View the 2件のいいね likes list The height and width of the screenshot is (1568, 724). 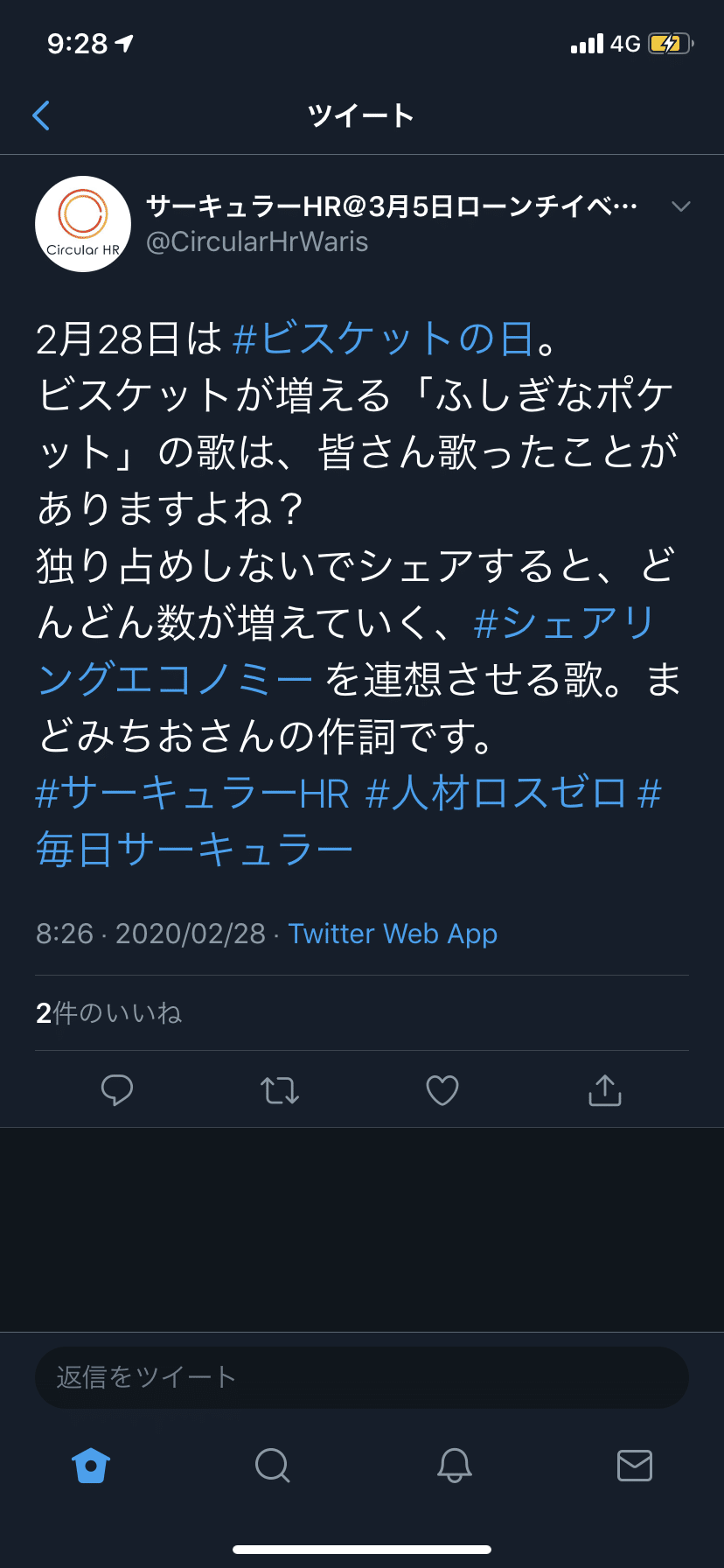click(x=108, y=1013)
